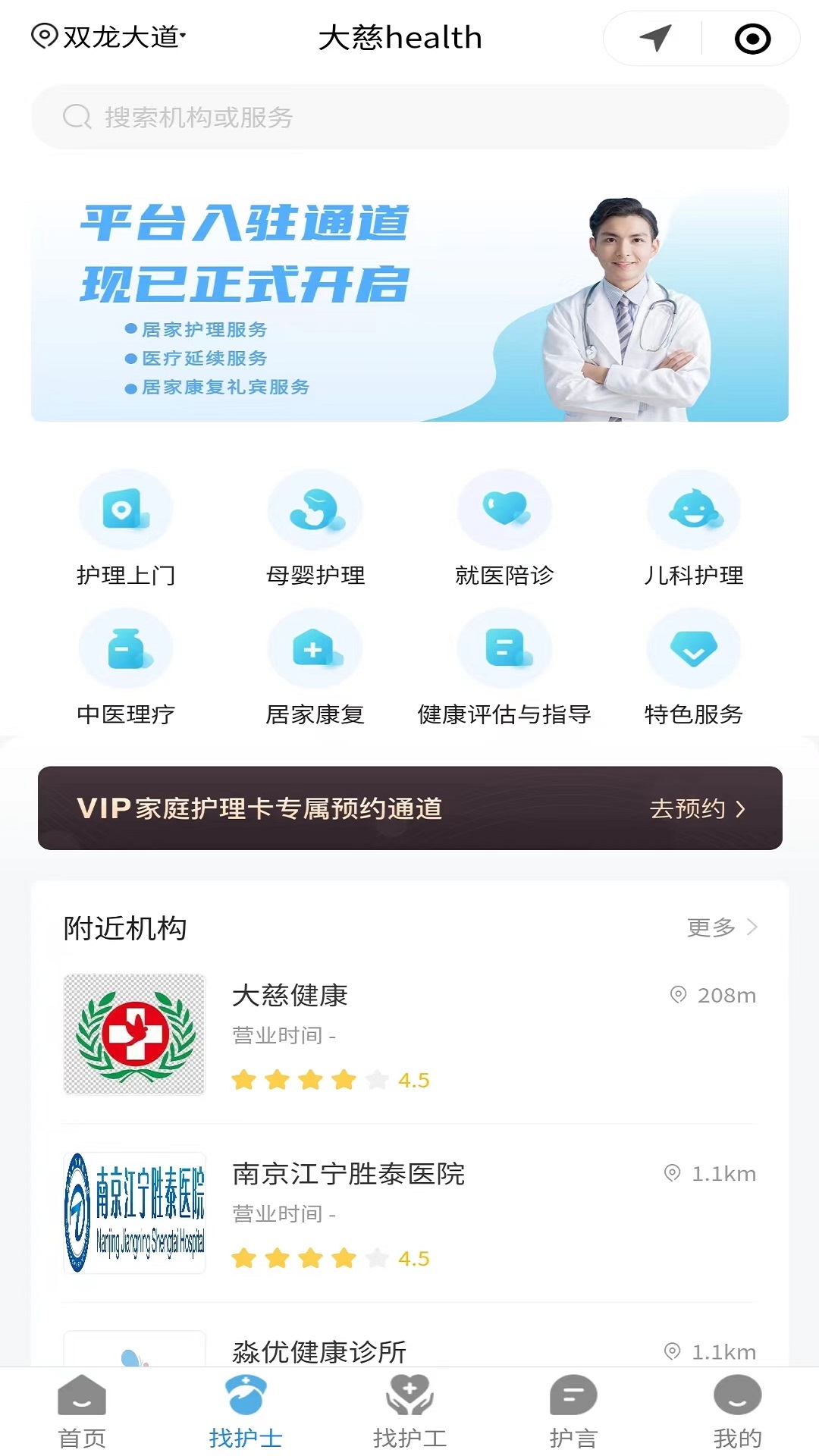Image resolution: width=819 pixels, height=1456 pixels.
Task: Tap the search box for institutions or services
Action: [409, 118]
